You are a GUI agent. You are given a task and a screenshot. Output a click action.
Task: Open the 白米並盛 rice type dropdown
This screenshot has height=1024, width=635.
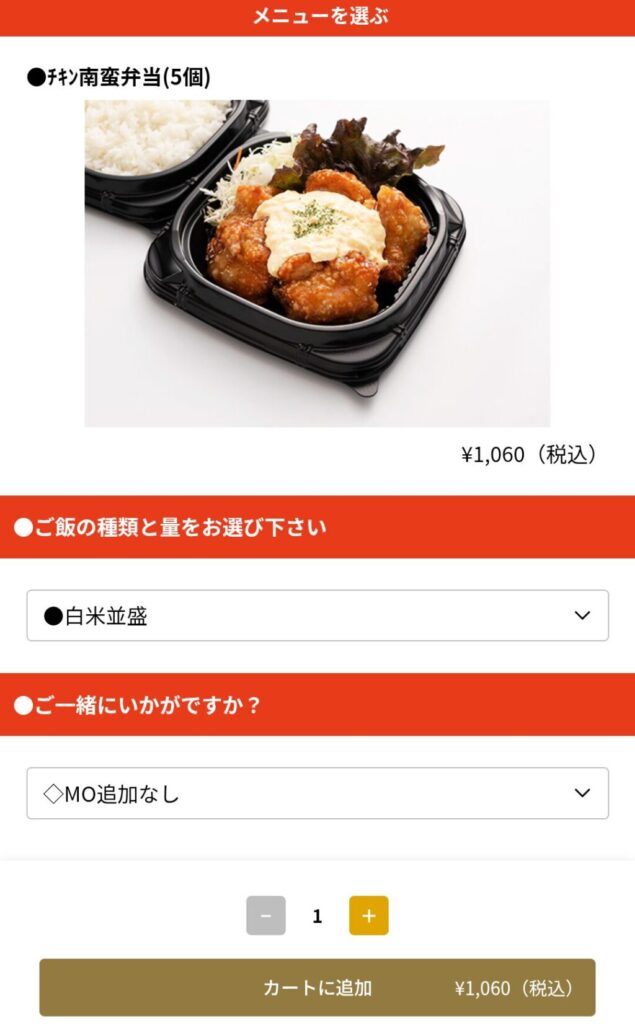[x=317, y=615]
